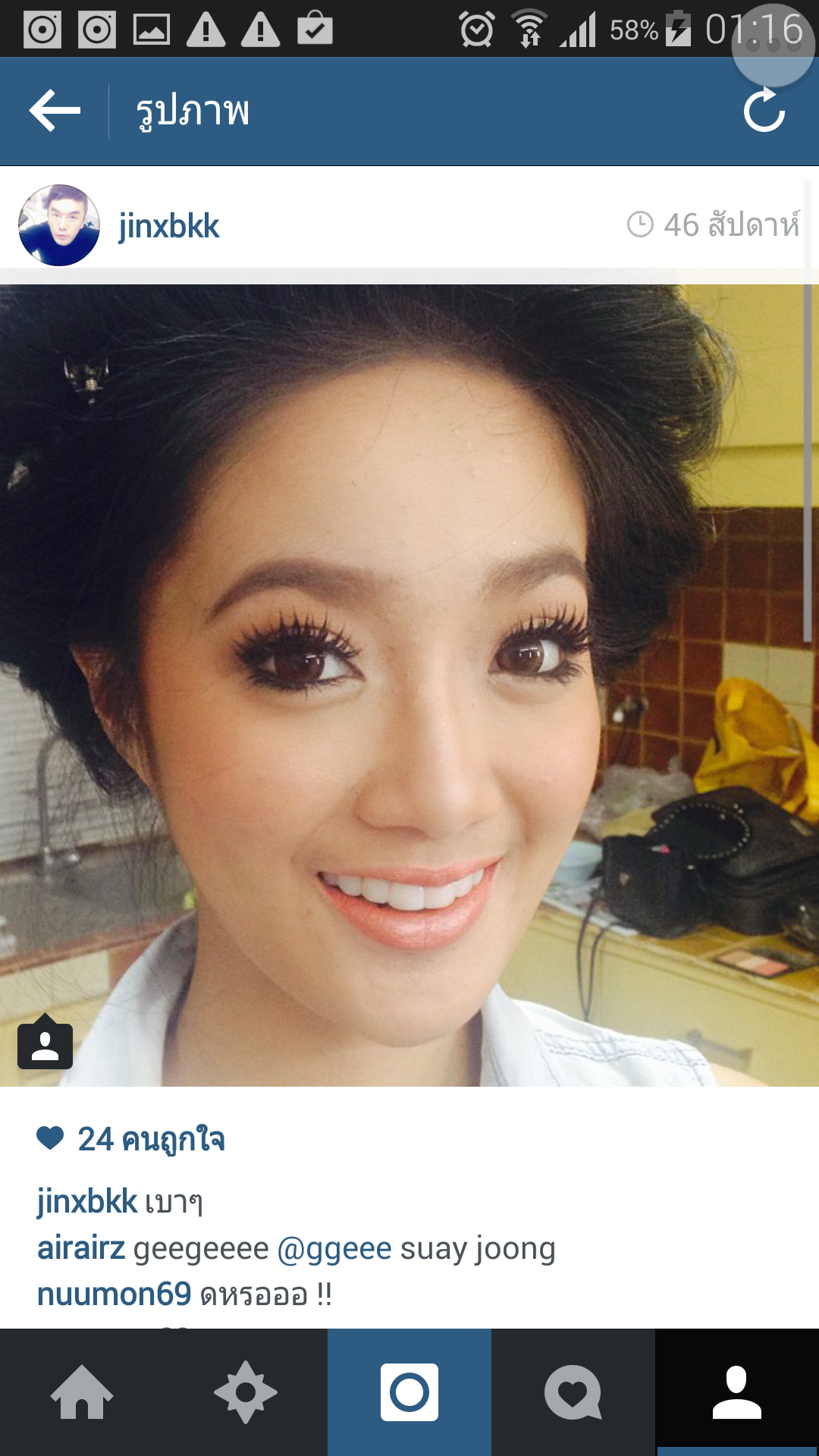Open the jinxbkk username at top
This screenshot has width=819, height=1456.
[168, 226]
